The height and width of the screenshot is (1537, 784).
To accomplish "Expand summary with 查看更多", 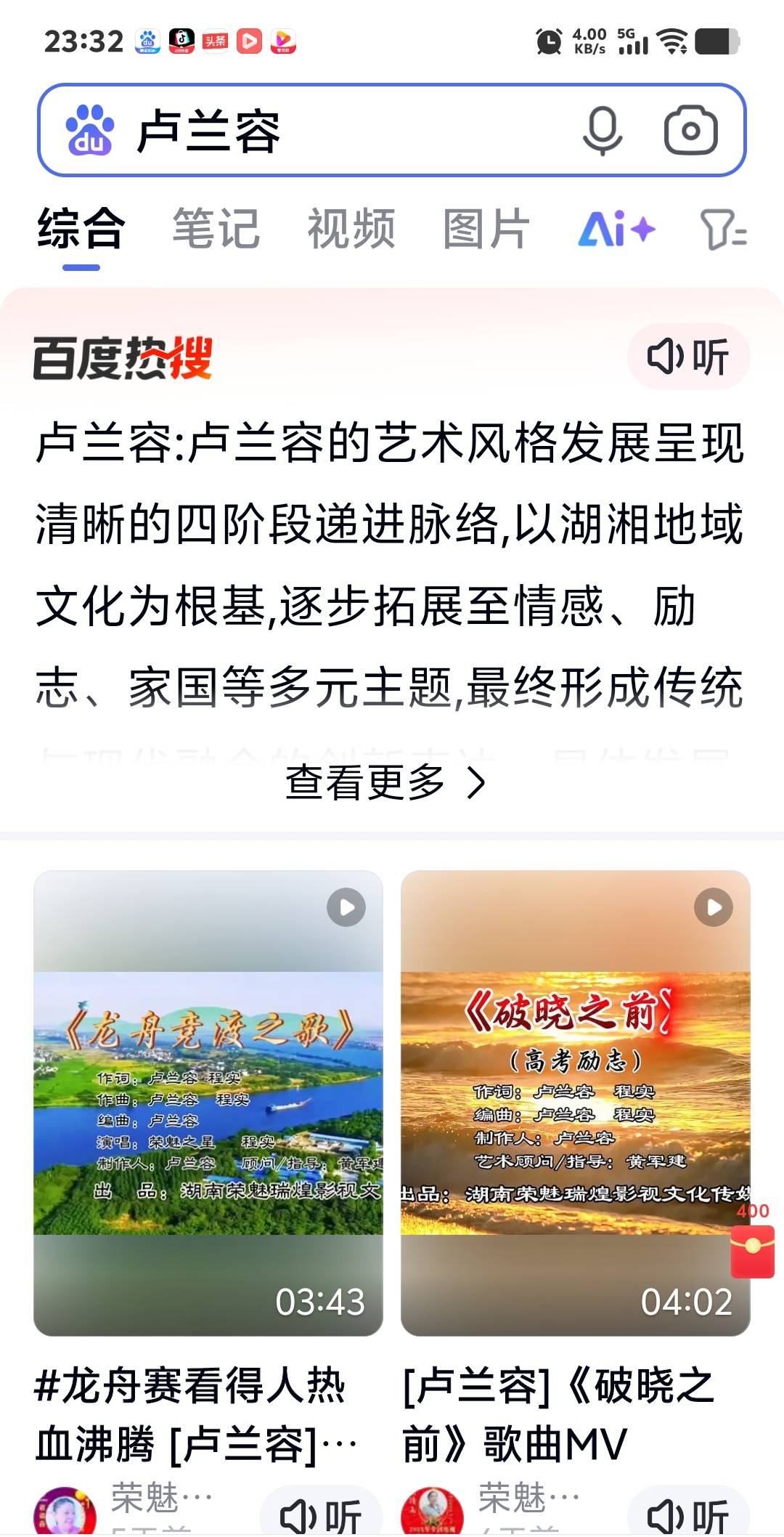I will (x=385, y=783).
